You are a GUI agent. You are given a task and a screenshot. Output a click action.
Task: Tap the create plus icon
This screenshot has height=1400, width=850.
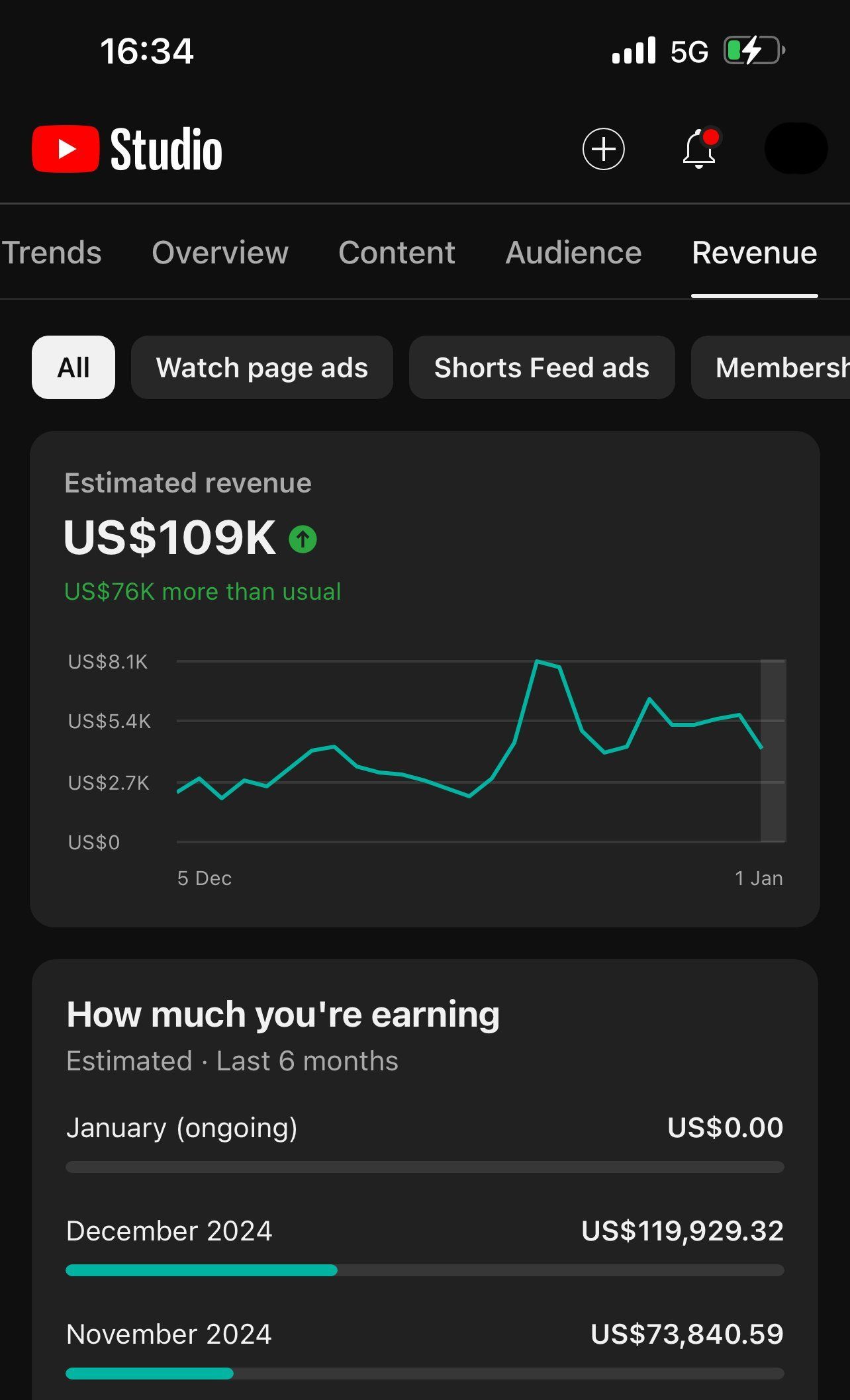[x=603, y=149]
